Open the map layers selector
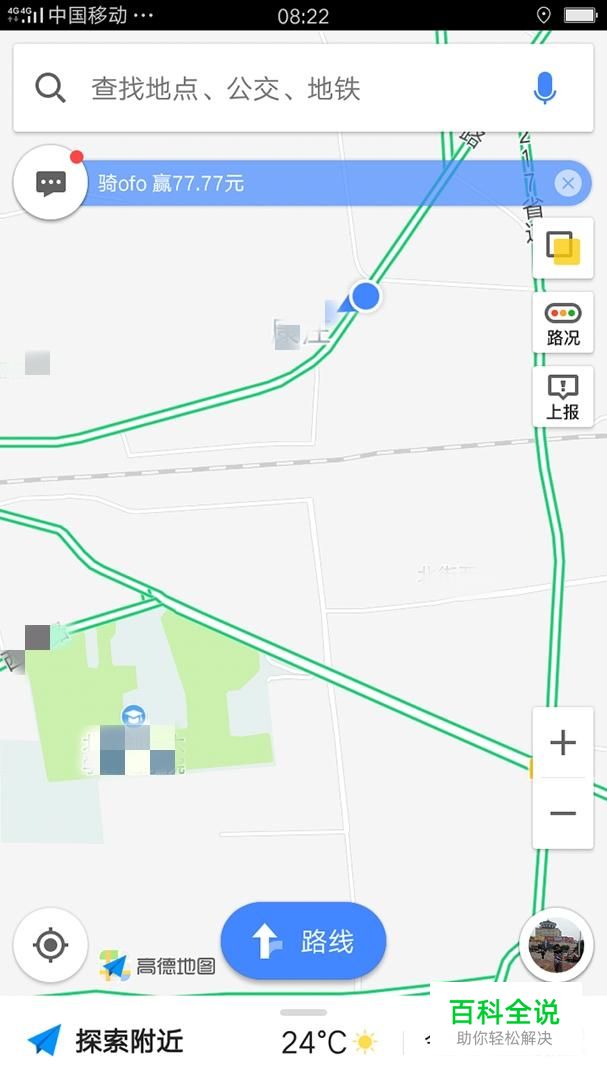Image resolution: width=607 pixels, height=1080 pixels. click(x=563, y=248)
